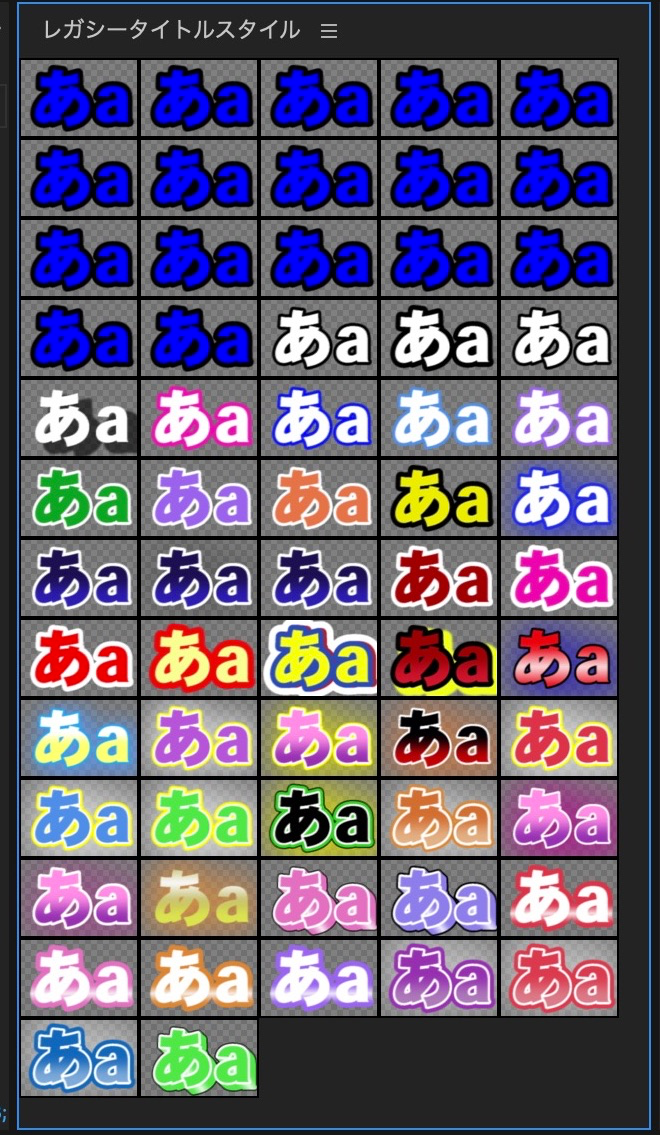Choose the black text with green outline style
Image resolution: width=660 pixels, height=1135 pixels.
pyautogui.click(x=319, y=818)
